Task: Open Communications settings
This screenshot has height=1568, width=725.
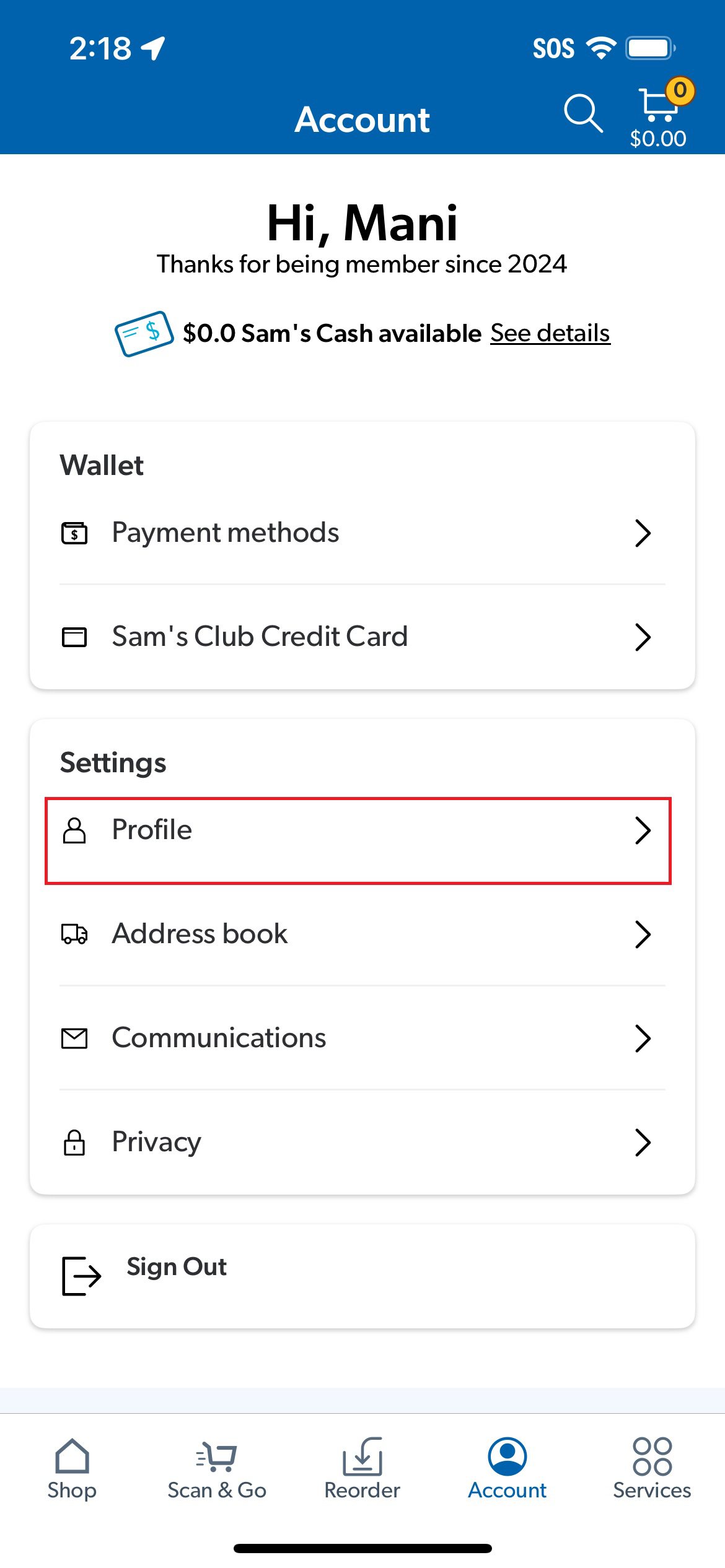Action: (x=362, y=1038)
